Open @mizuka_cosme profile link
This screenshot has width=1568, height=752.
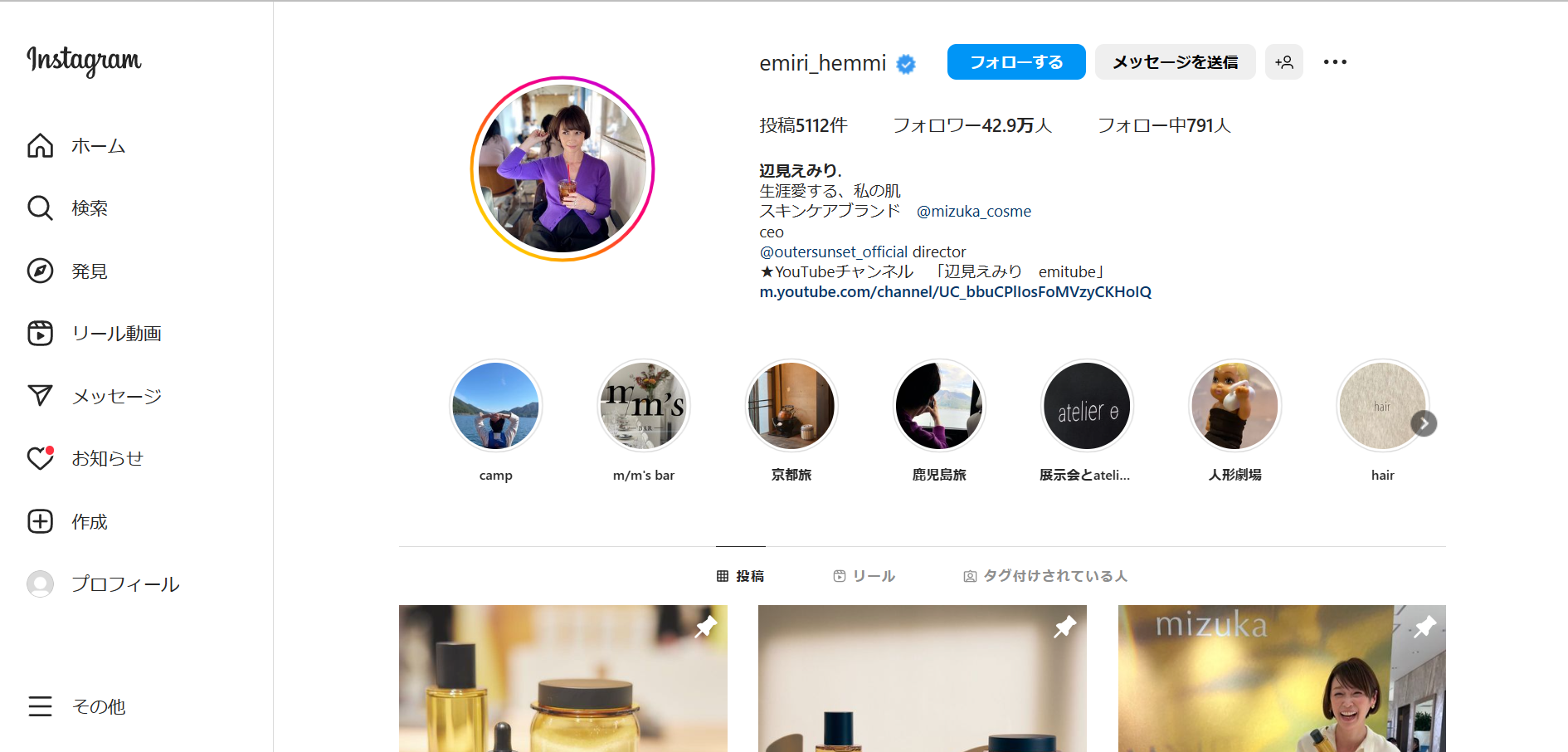click(x=973, y=212)
